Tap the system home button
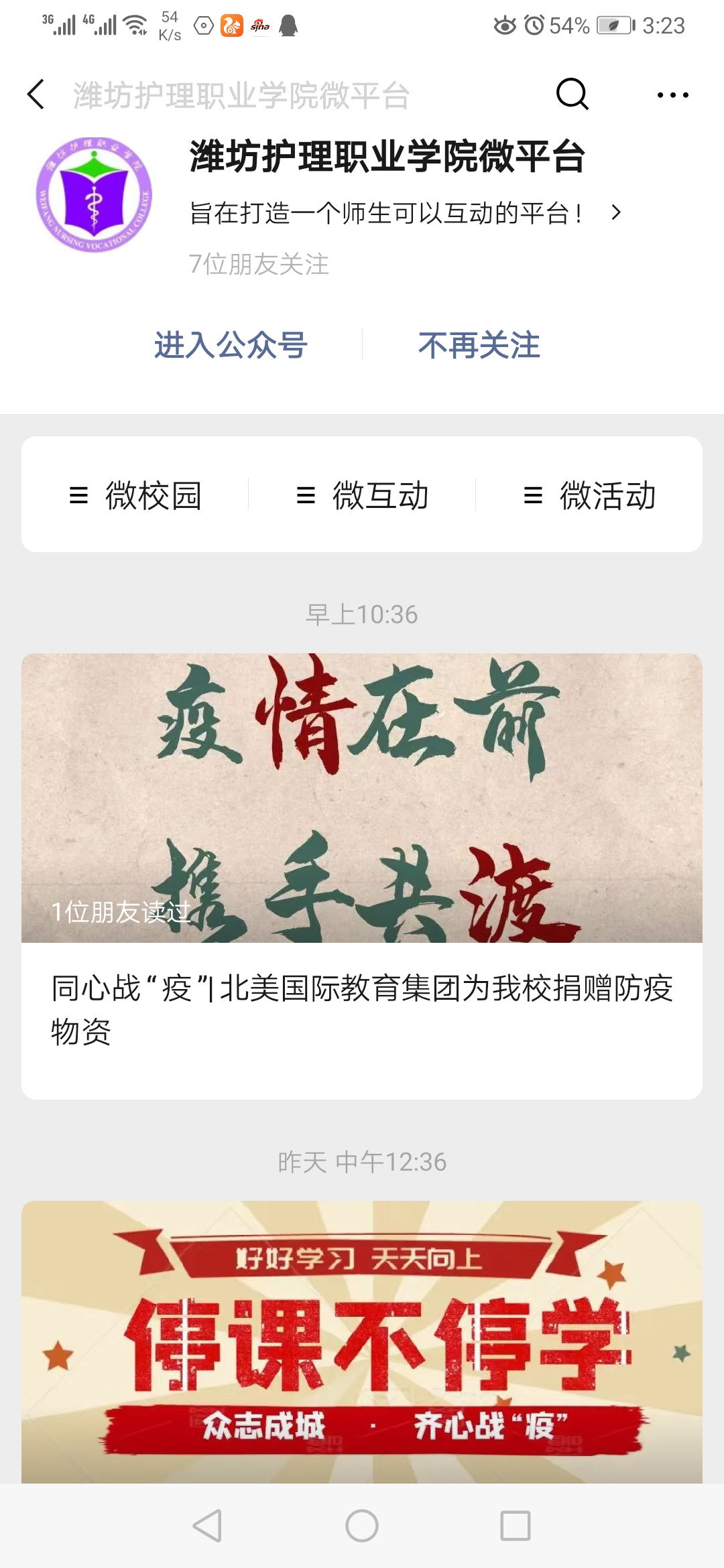The height and width of the screenshot is (1568, 724). pyautogui.click(x=362, y=1526)
